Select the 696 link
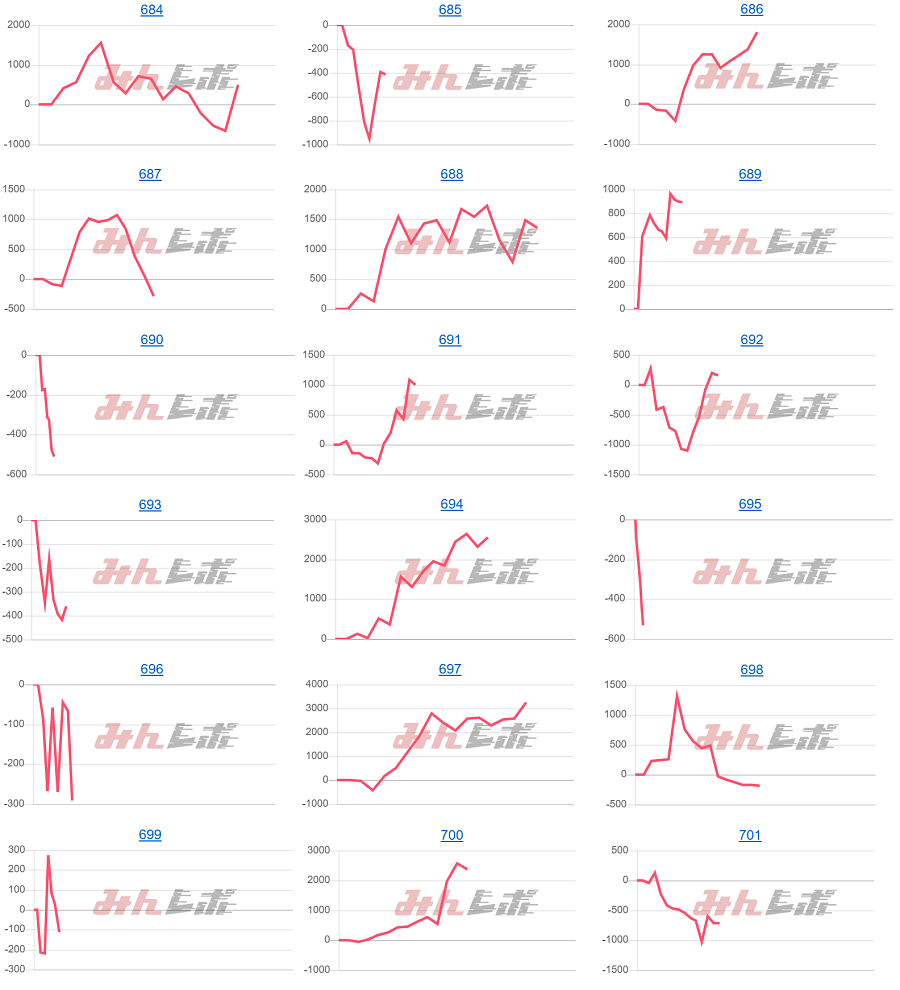 click(151, 670)
